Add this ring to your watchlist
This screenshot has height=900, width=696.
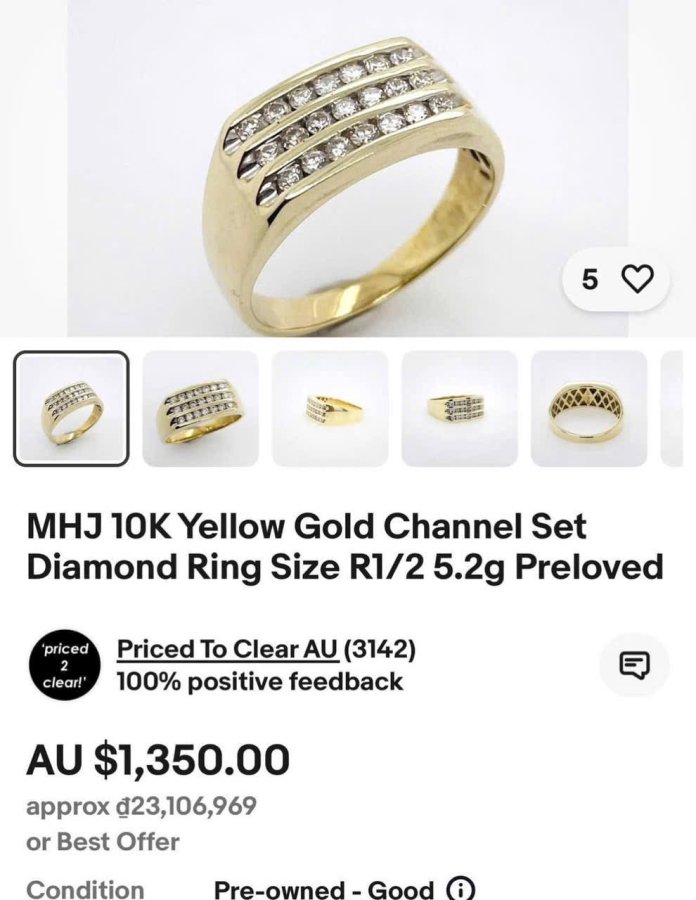point(637,279)
